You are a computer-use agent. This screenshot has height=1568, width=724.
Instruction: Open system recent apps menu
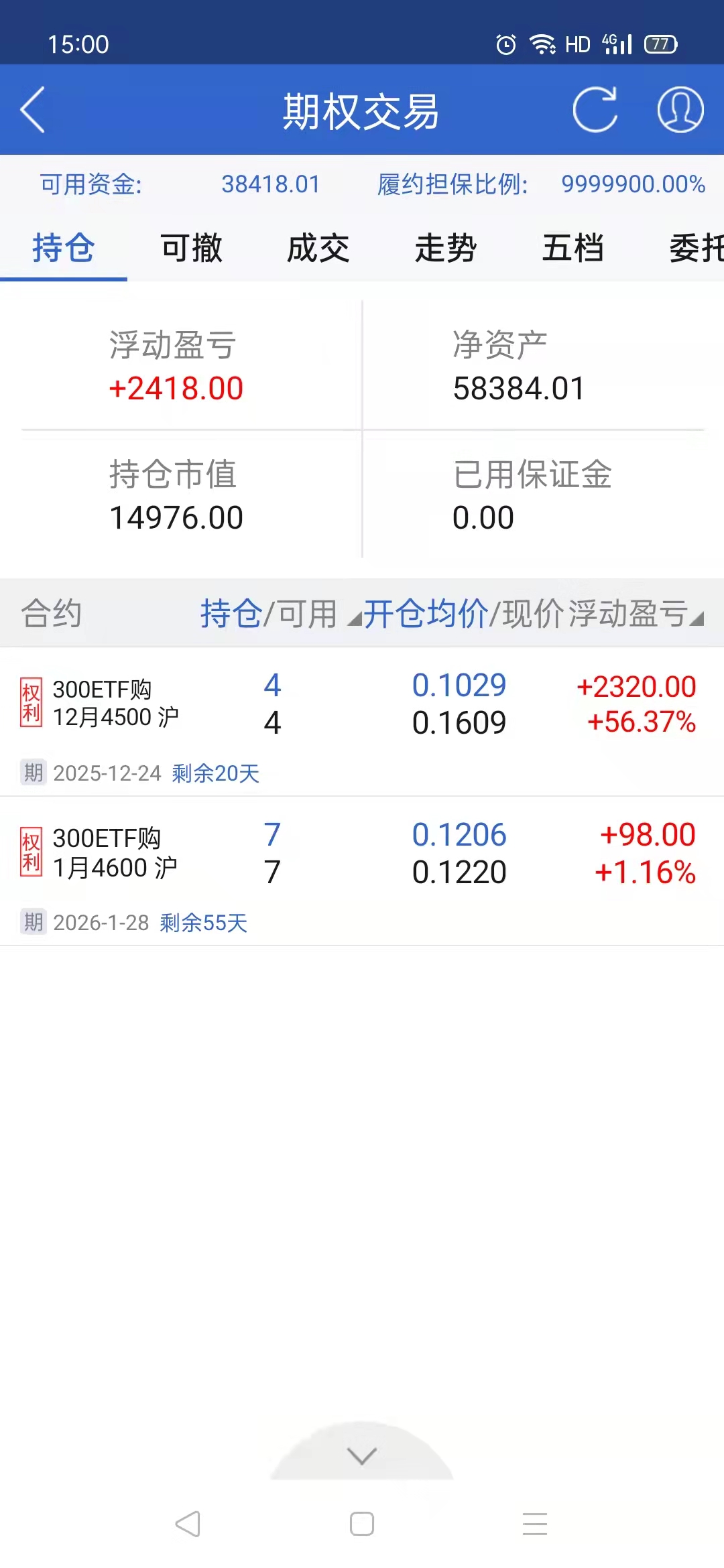pos(535,1524)
